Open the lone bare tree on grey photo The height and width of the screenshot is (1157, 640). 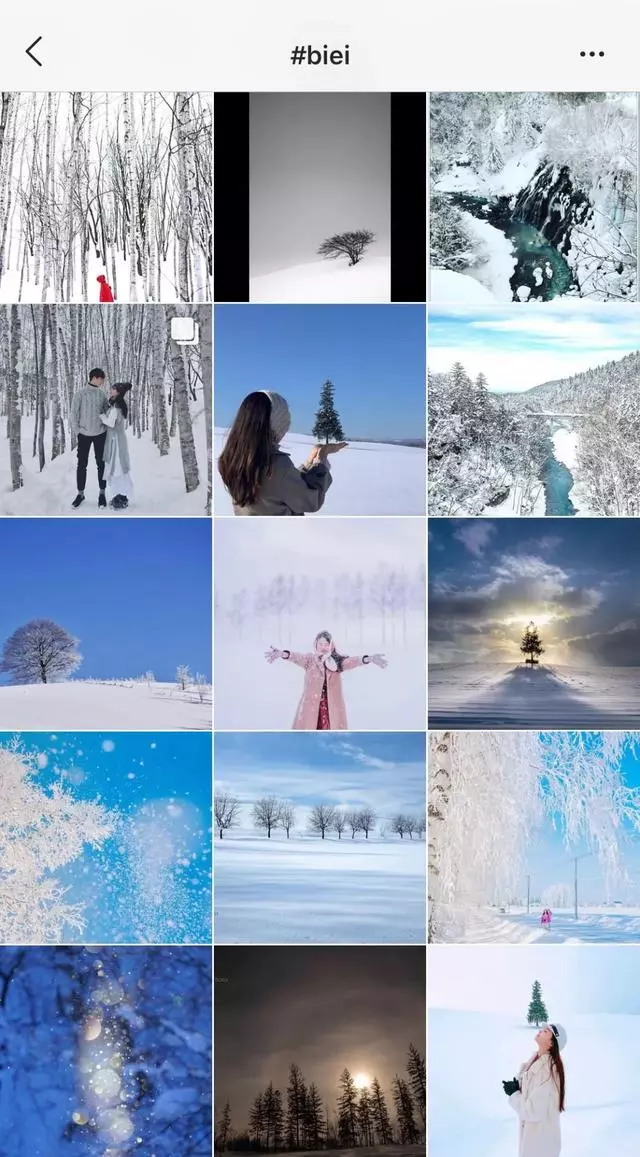point(320,197)
